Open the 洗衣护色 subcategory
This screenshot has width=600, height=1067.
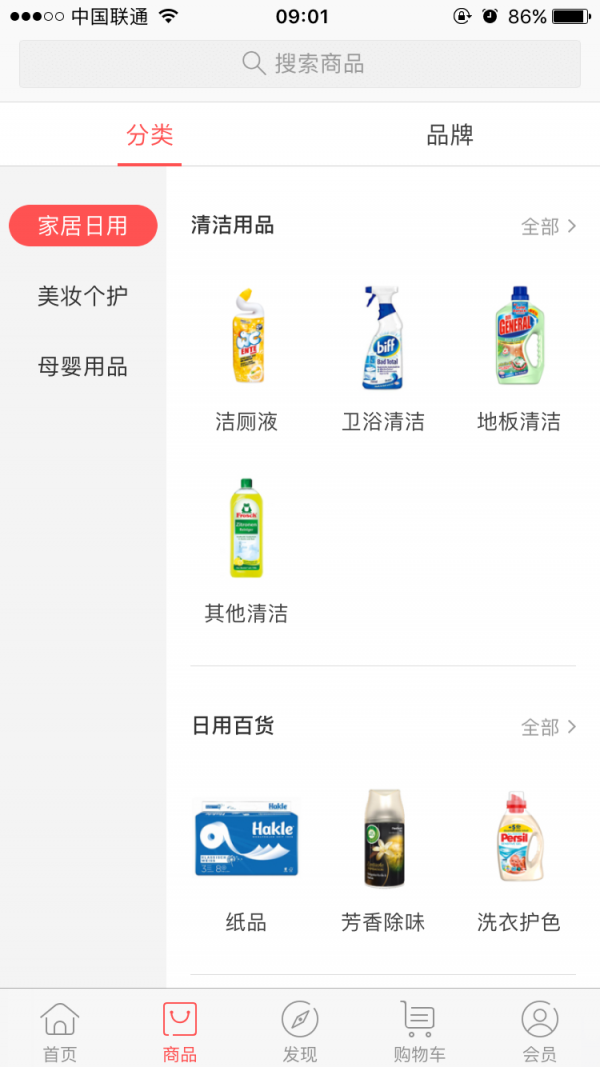[x=518, y=858]
